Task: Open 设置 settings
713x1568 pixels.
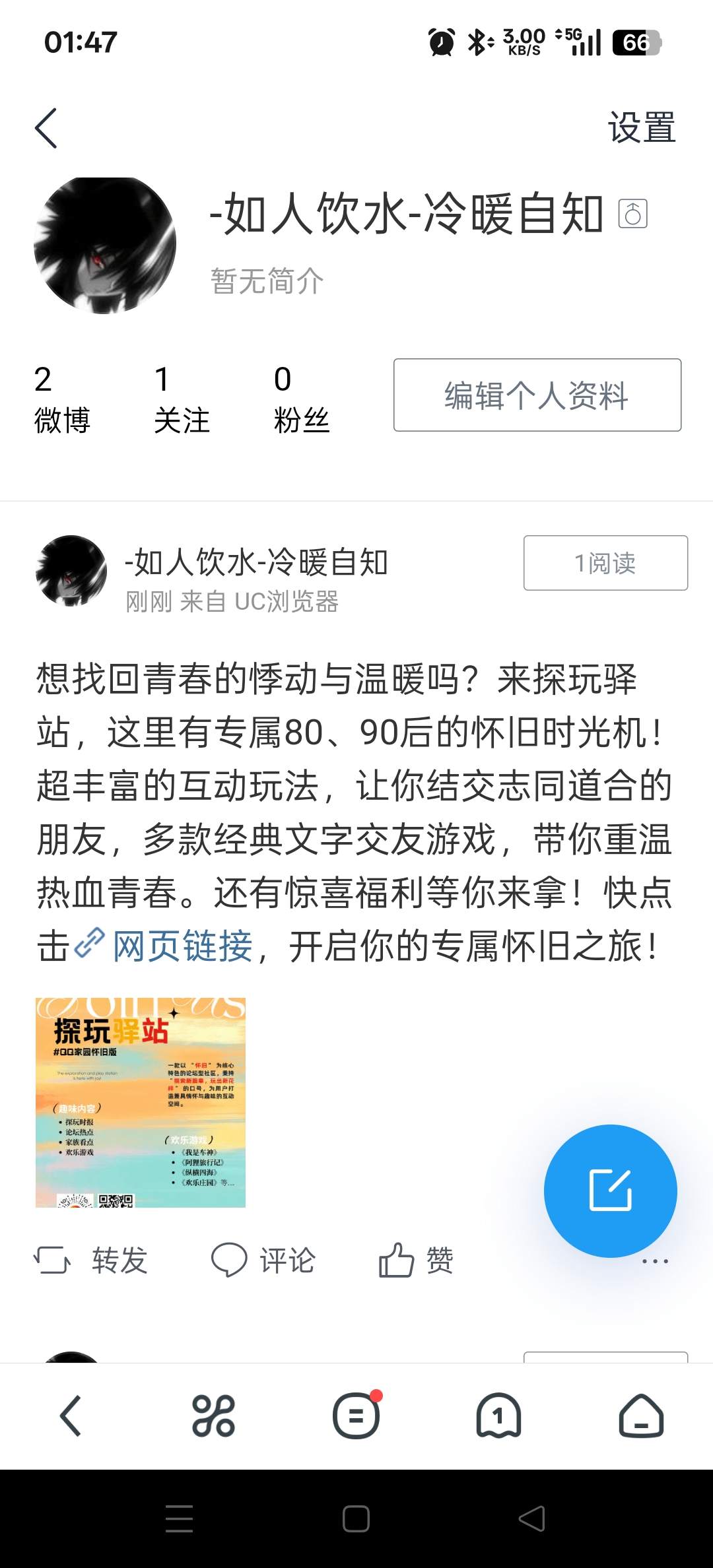Action: pyautogui.click(x=641, y=127)
